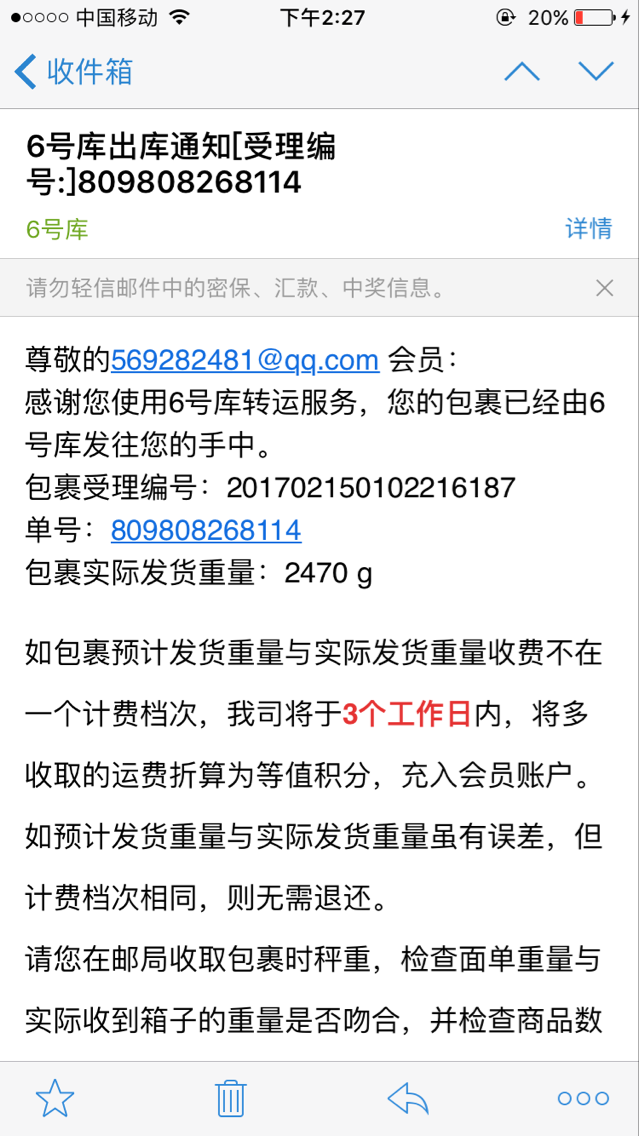Delete this email with trash icon
The height and width of the screenshot is (1136, 639).
tap(231, 1098)
